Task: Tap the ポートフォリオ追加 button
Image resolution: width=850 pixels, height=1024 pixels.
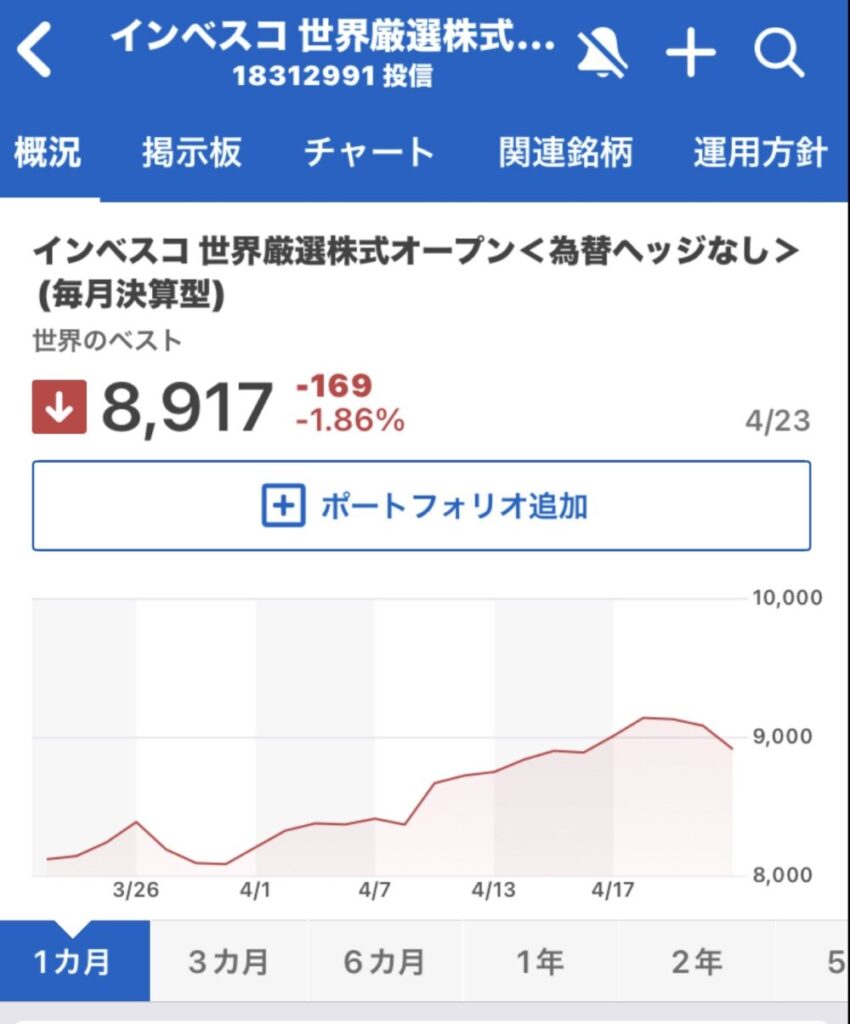Action: (x=421, y=506)
